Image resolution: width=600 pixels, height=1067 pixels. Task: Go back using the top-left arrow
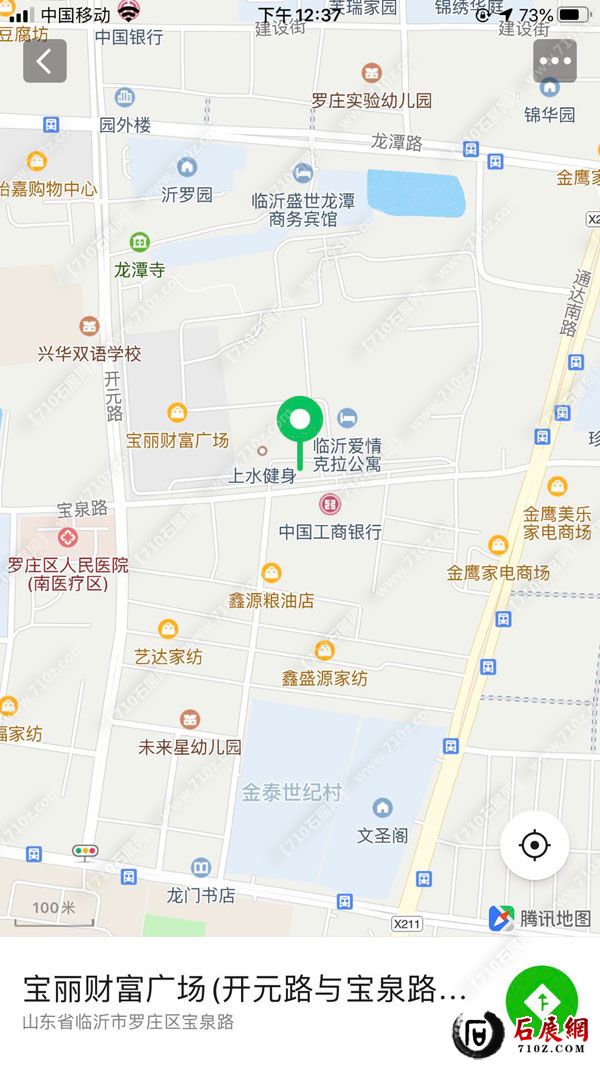click(45, 61)
